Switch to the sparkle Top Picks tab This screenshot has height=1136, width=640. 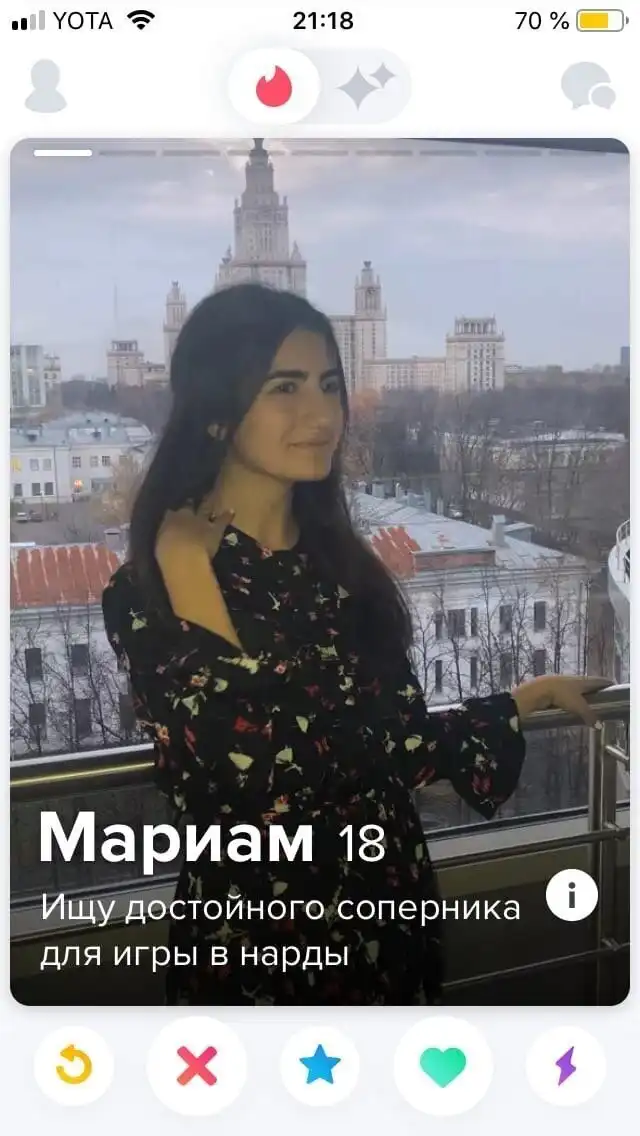click(365, 87)
